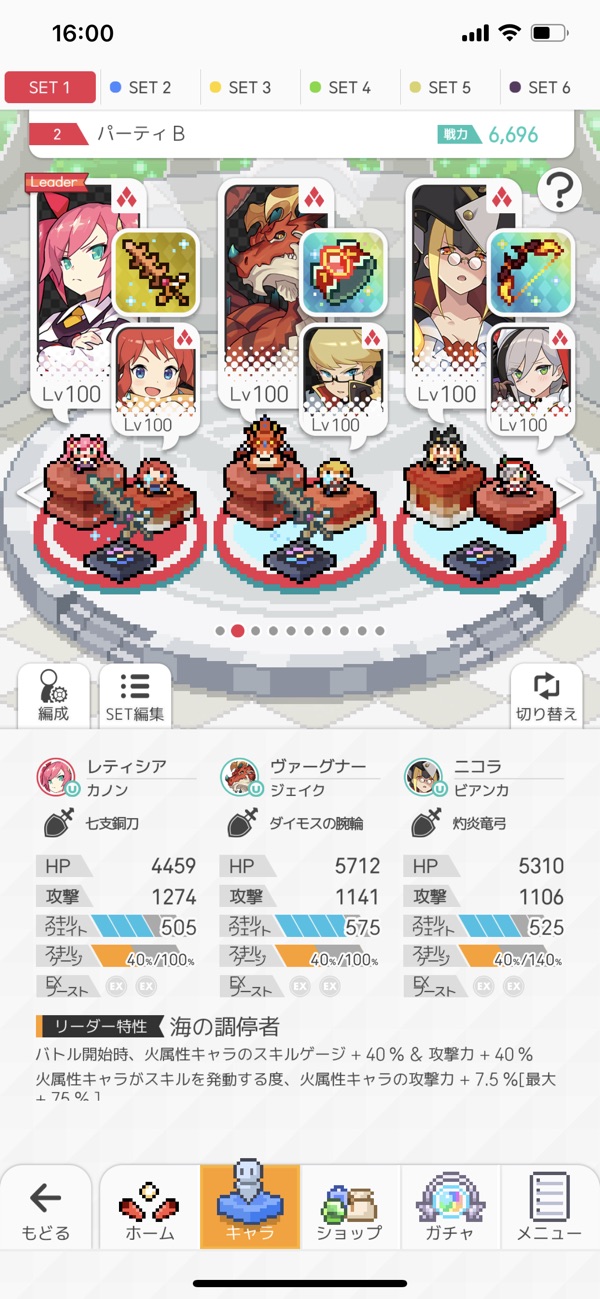
Task: Open the SET 4 tab
Action: [x=340, y=88]
